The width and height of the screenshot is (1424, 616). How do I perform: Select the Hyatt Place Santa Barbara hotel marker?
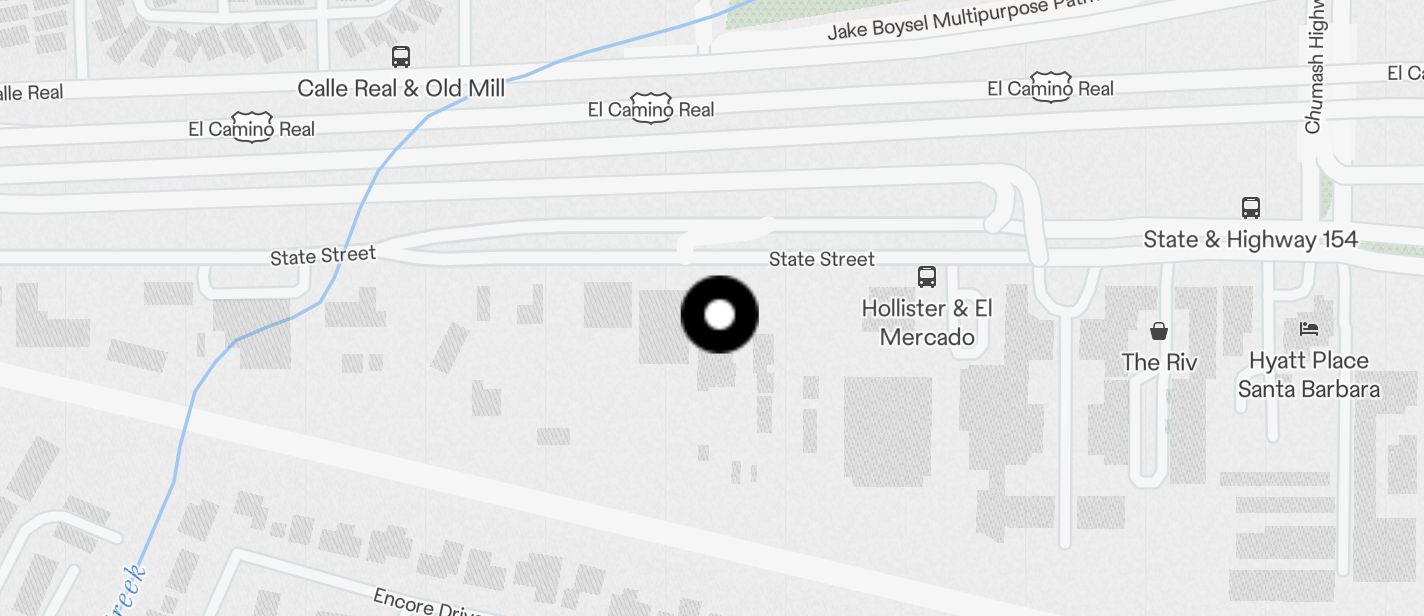pyautogui.click(x=1308, y=329)
